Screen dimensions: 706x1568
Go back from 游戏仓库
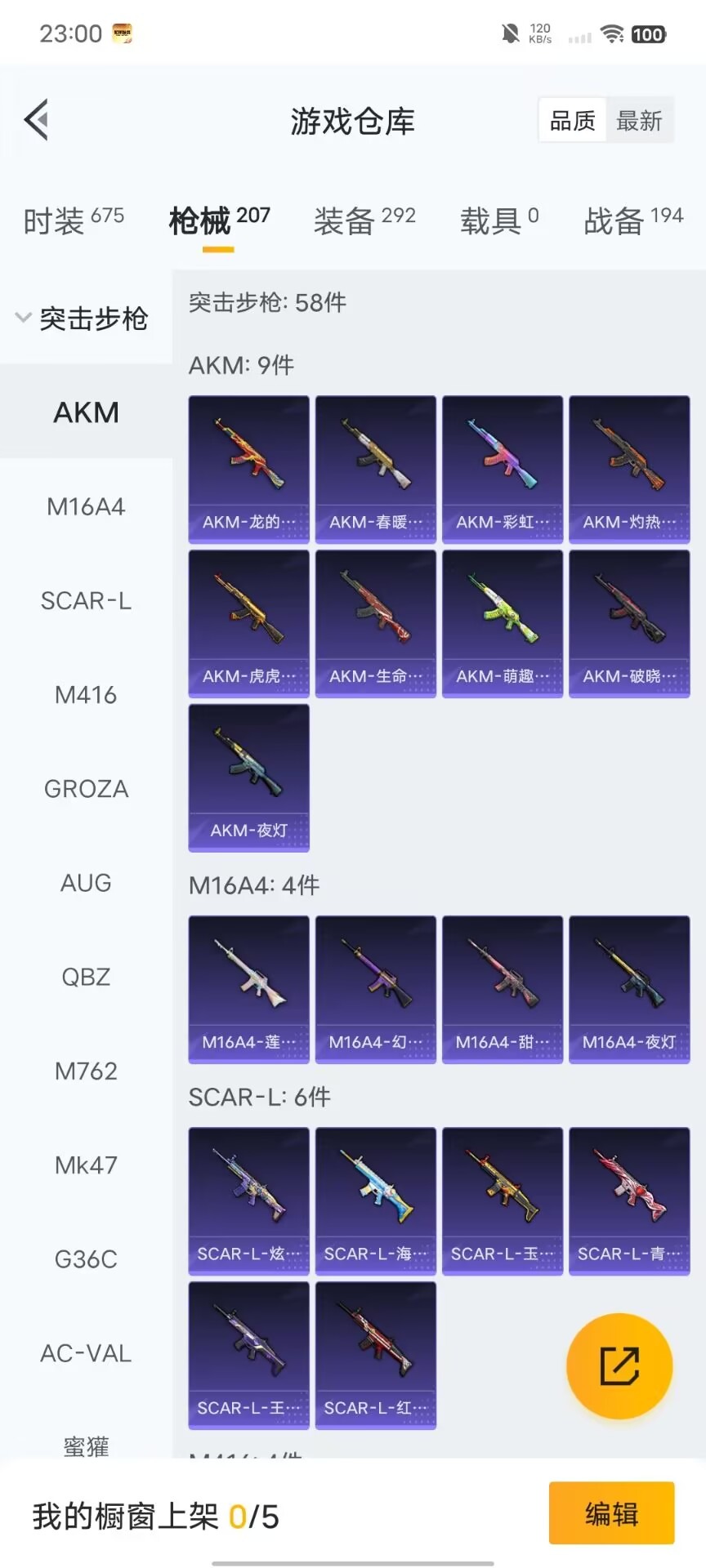click(37, 120)
